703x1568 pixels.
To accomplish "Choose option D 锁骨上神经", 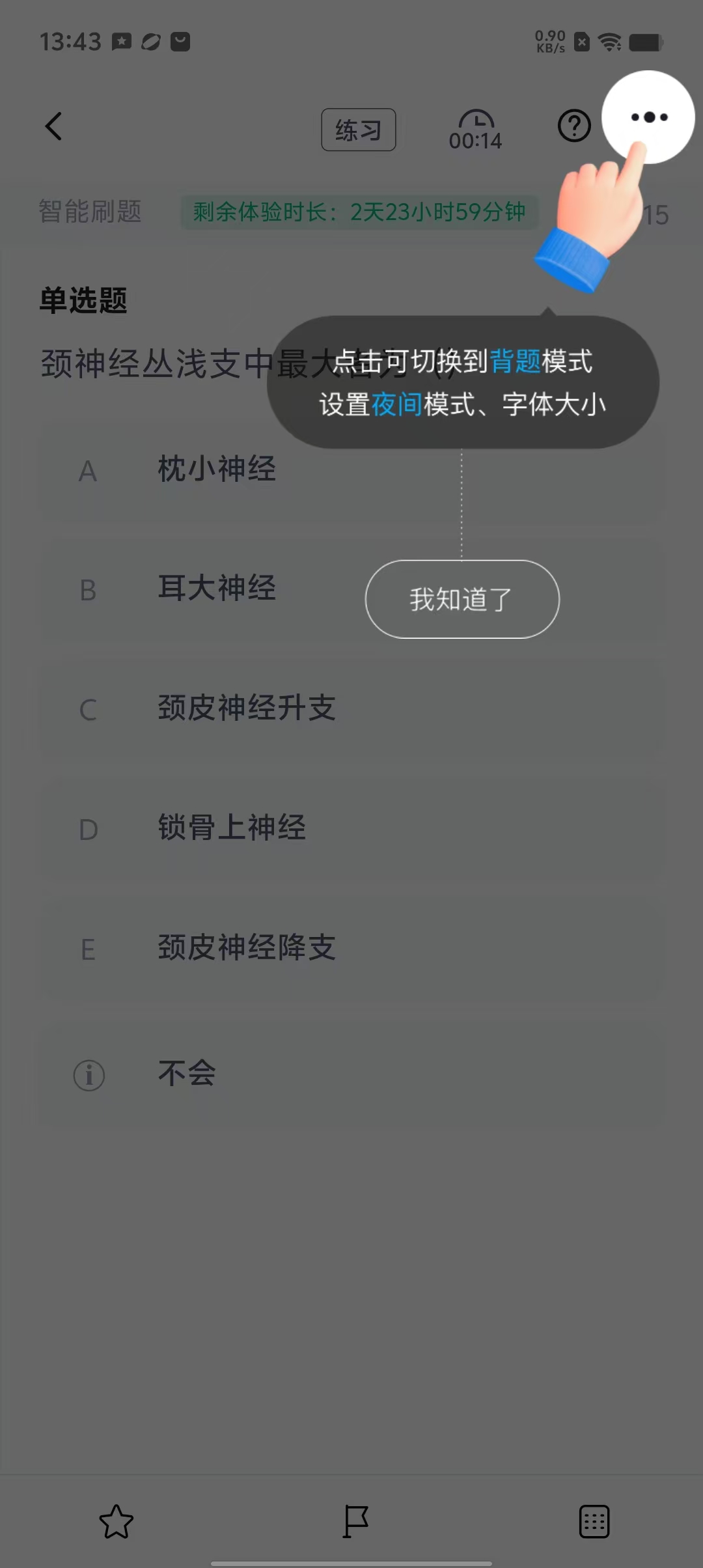I will [231, 828].
